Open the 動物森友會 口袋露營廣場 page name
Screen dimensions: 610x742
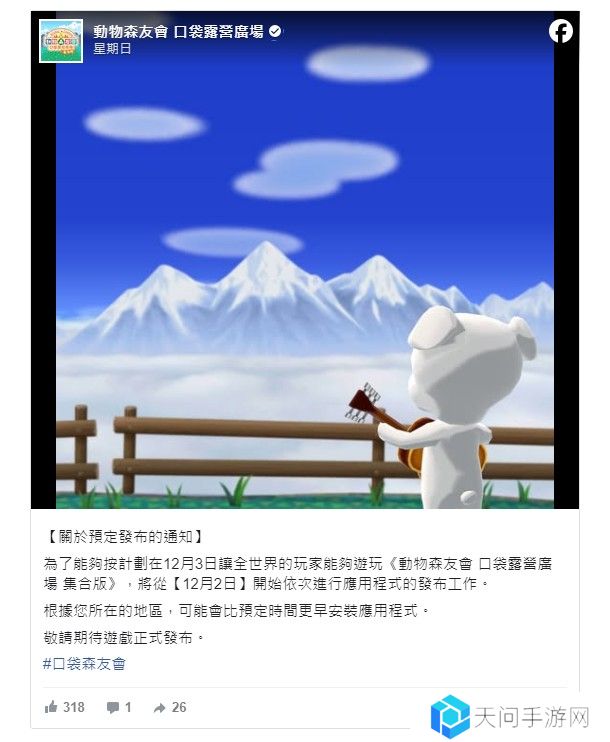click(x=178, y=32)
